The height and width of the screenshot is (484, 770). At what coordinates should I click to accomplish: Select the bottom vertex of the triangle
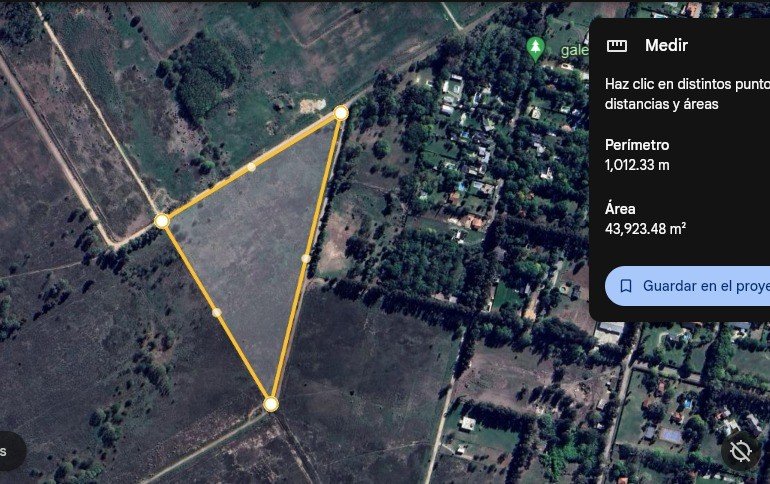pos(271,404)
